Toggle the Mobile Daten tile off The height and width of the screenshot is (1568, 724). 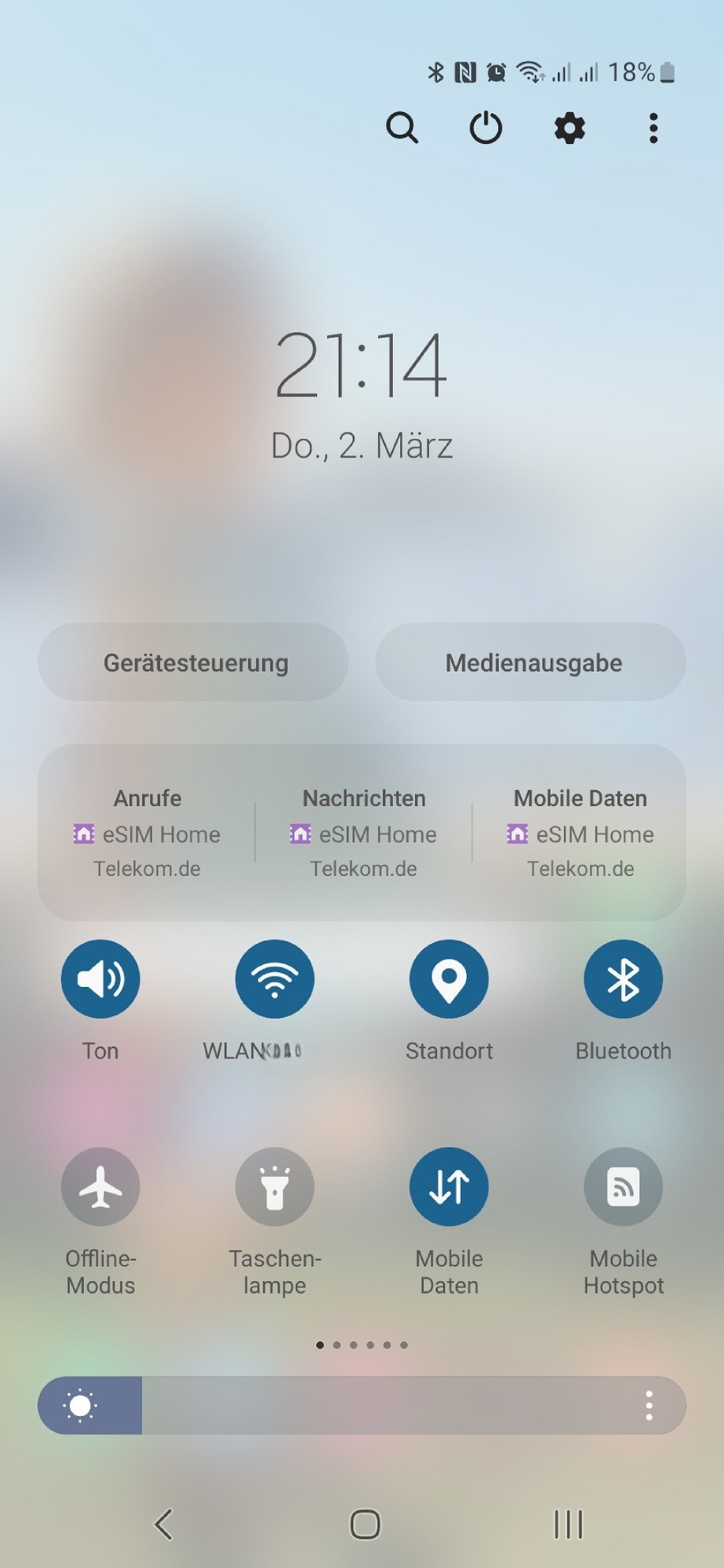point(449,1186)
